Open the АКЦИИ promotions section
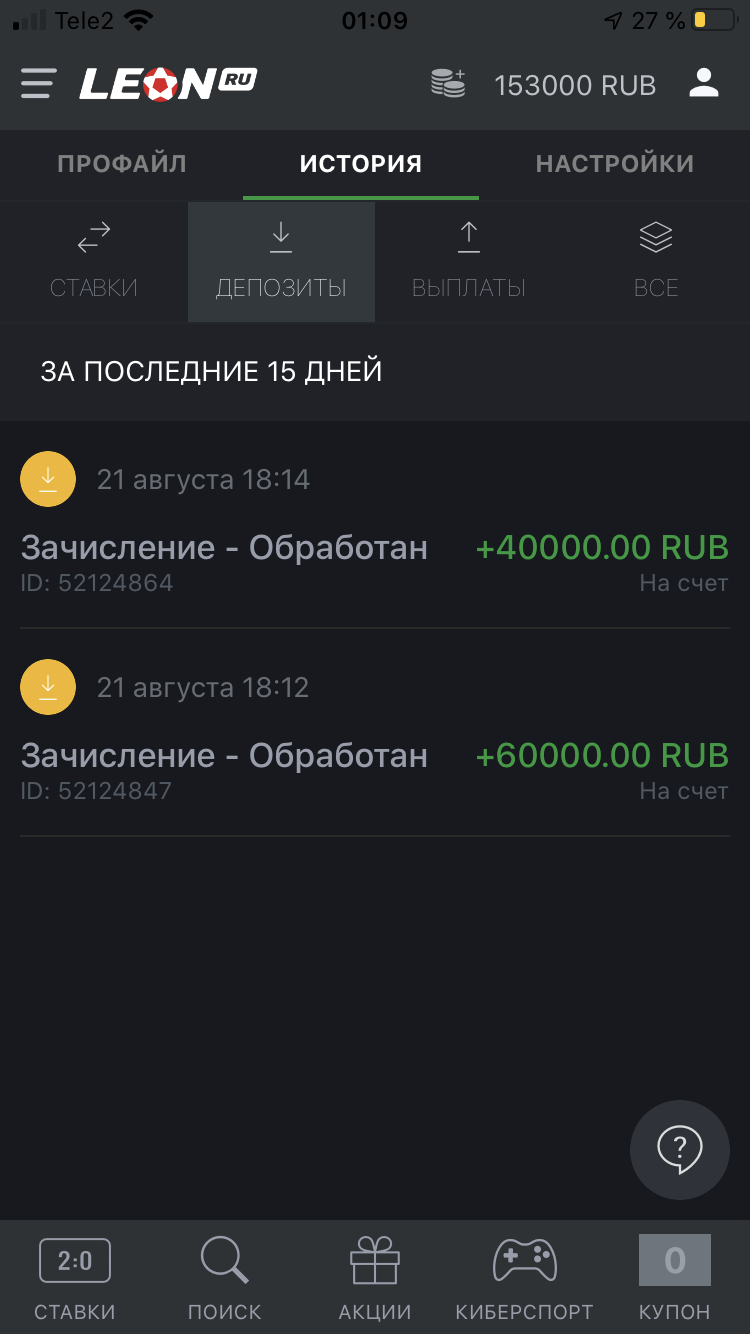The image size is (750, 1334). (375, 1277)
